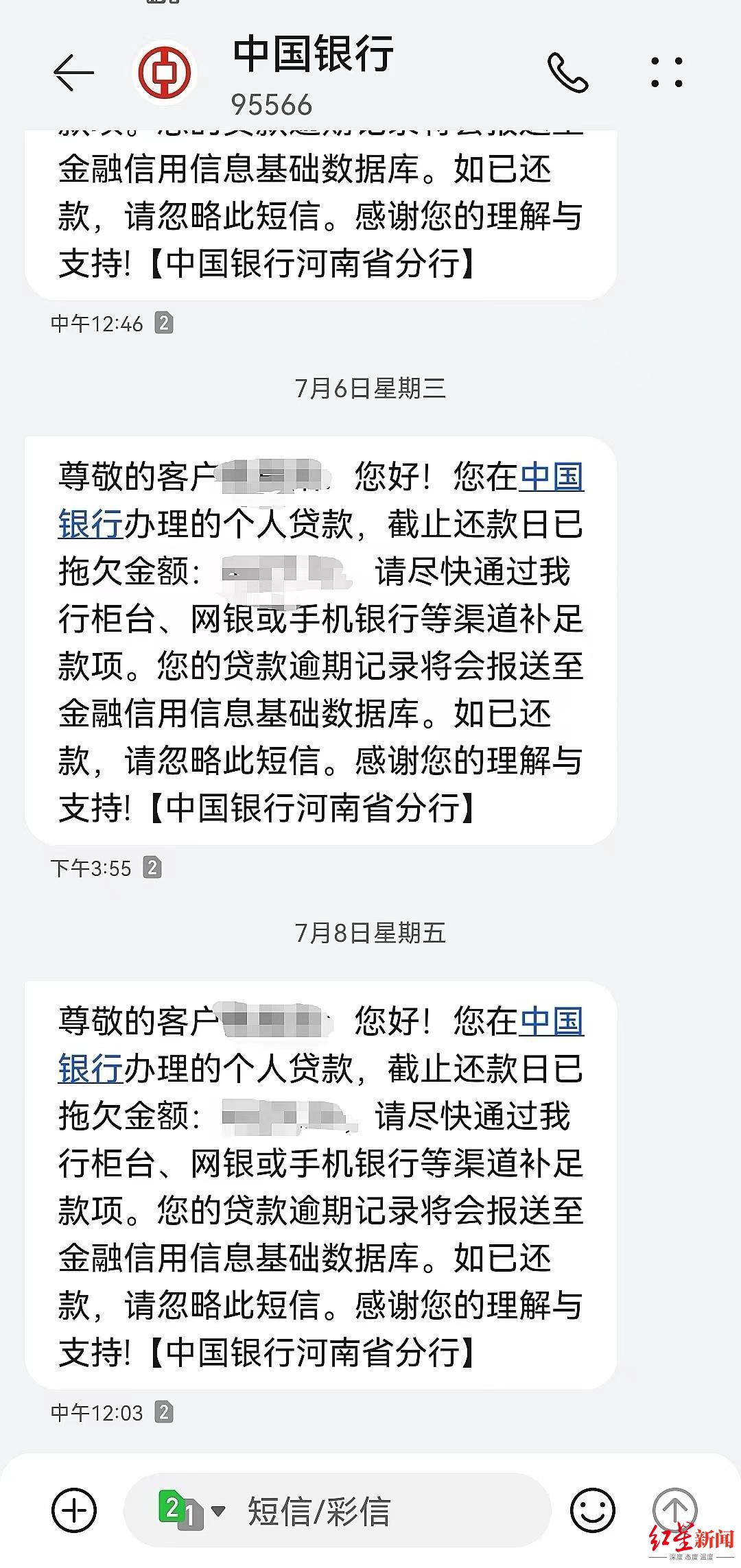Open the 中国银行 contact avatar

point(165,73)
